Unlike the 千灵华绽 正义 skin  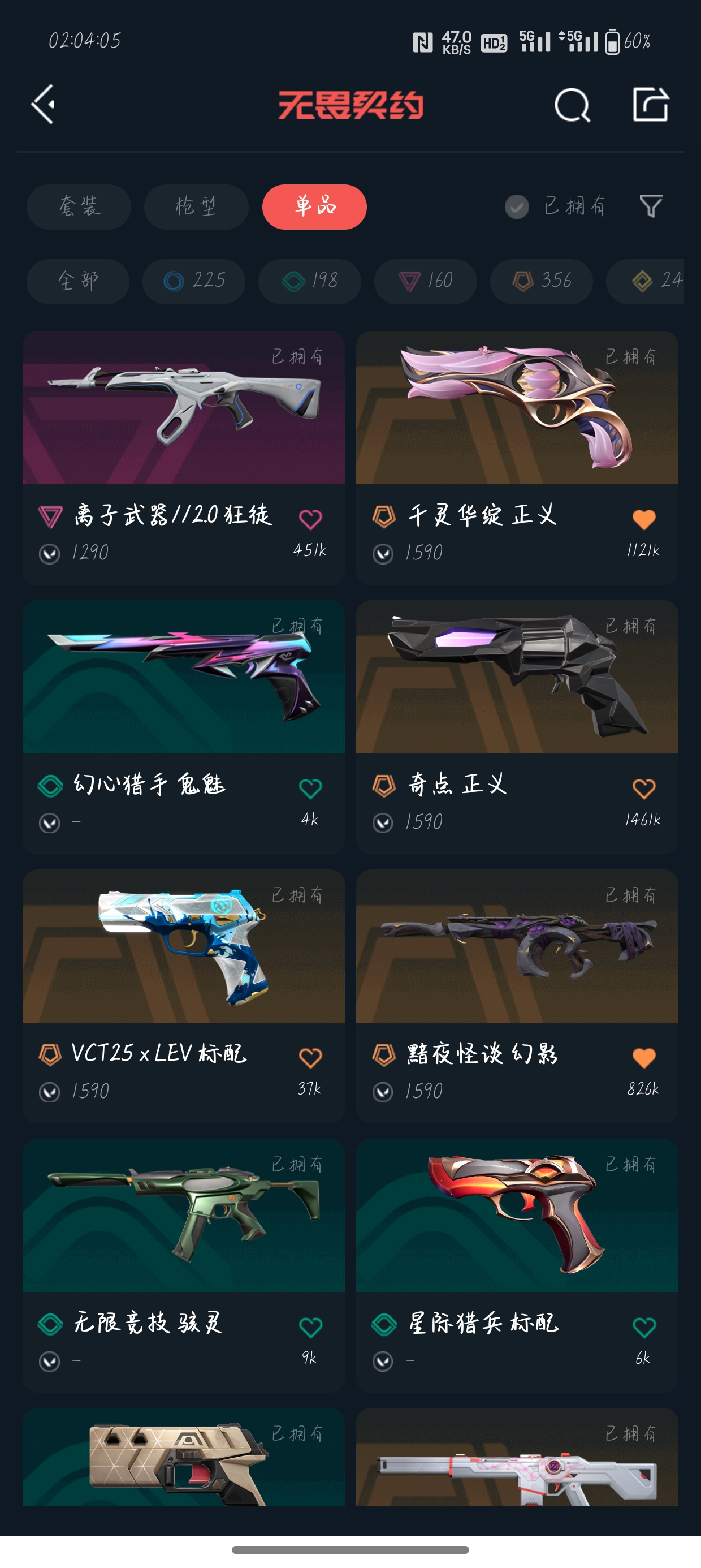644,519
